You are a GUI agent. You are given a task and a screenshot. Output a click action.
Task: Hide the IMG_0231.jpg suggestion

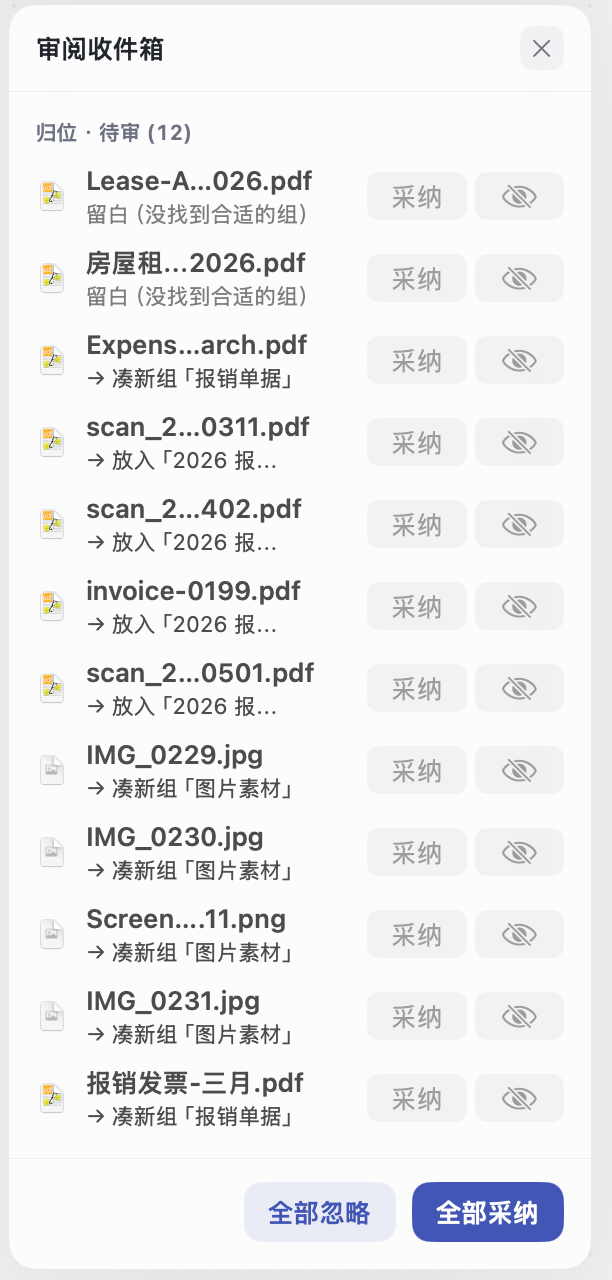coord(519,1016)
